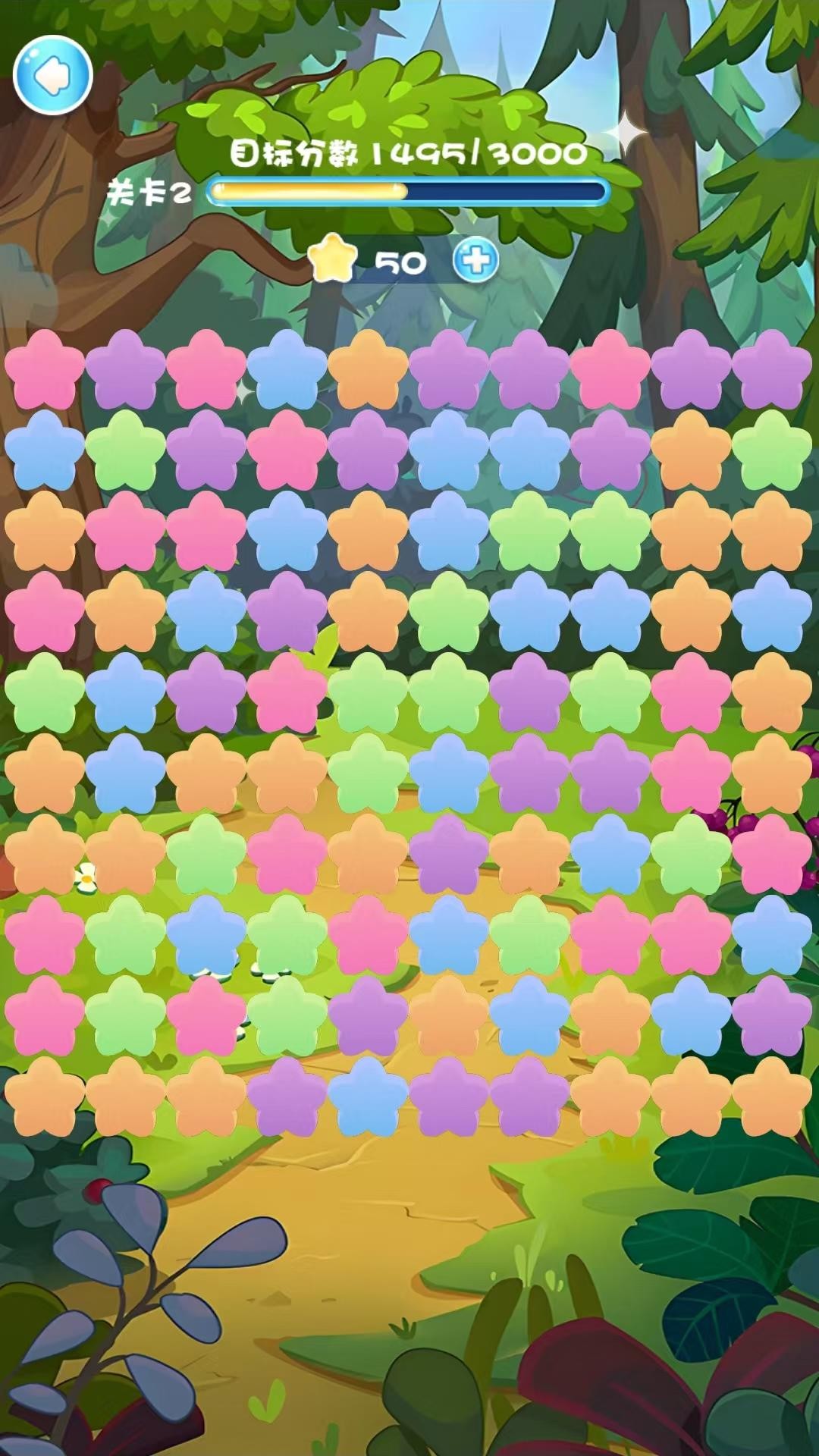Pop the only blue star in the top row
Image resolution: width=819 pixels, height=1456 pixels.
pyautogui.click(x=287, y=369)
